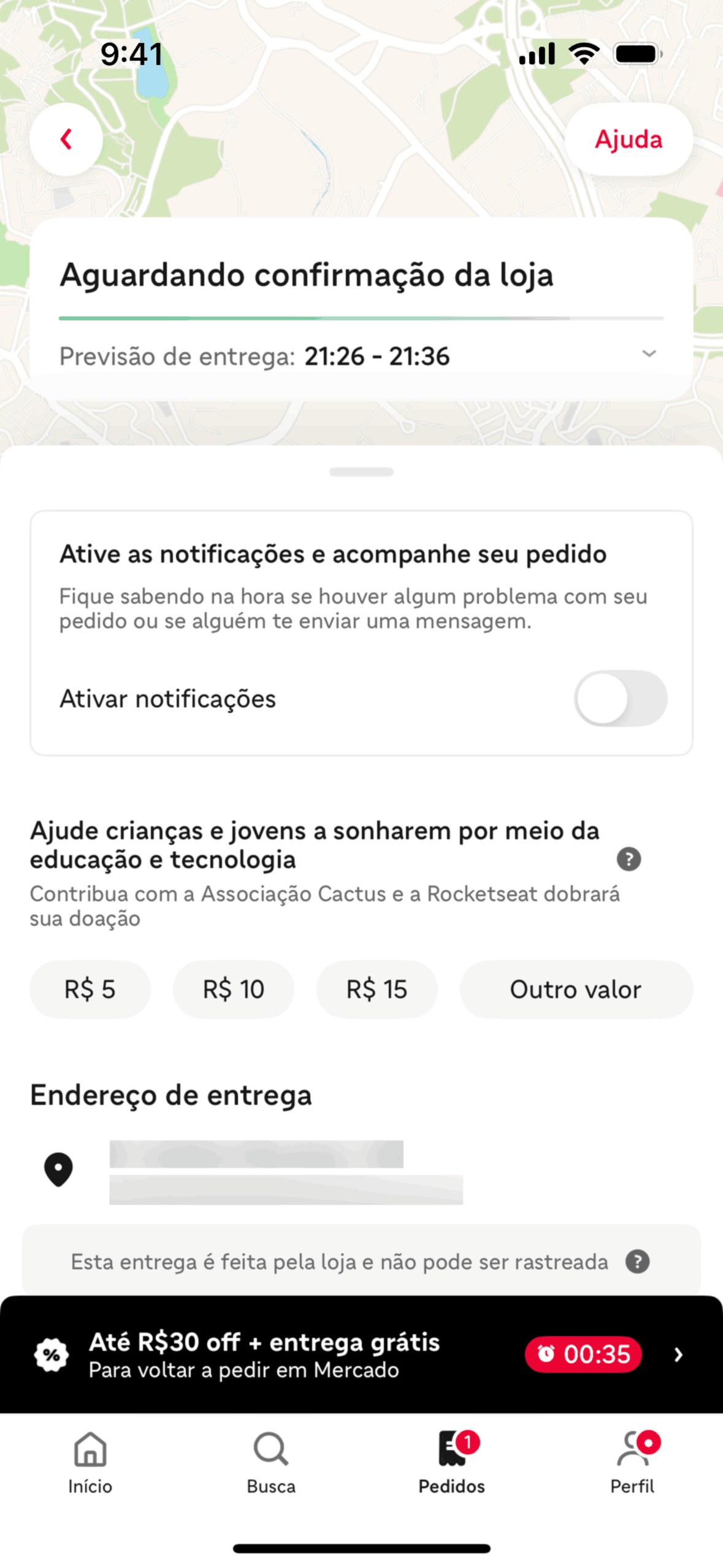Donate R$ 15 to Associação Cactus
This screenshot has height=1568, width=723.
tap(377, 989)
